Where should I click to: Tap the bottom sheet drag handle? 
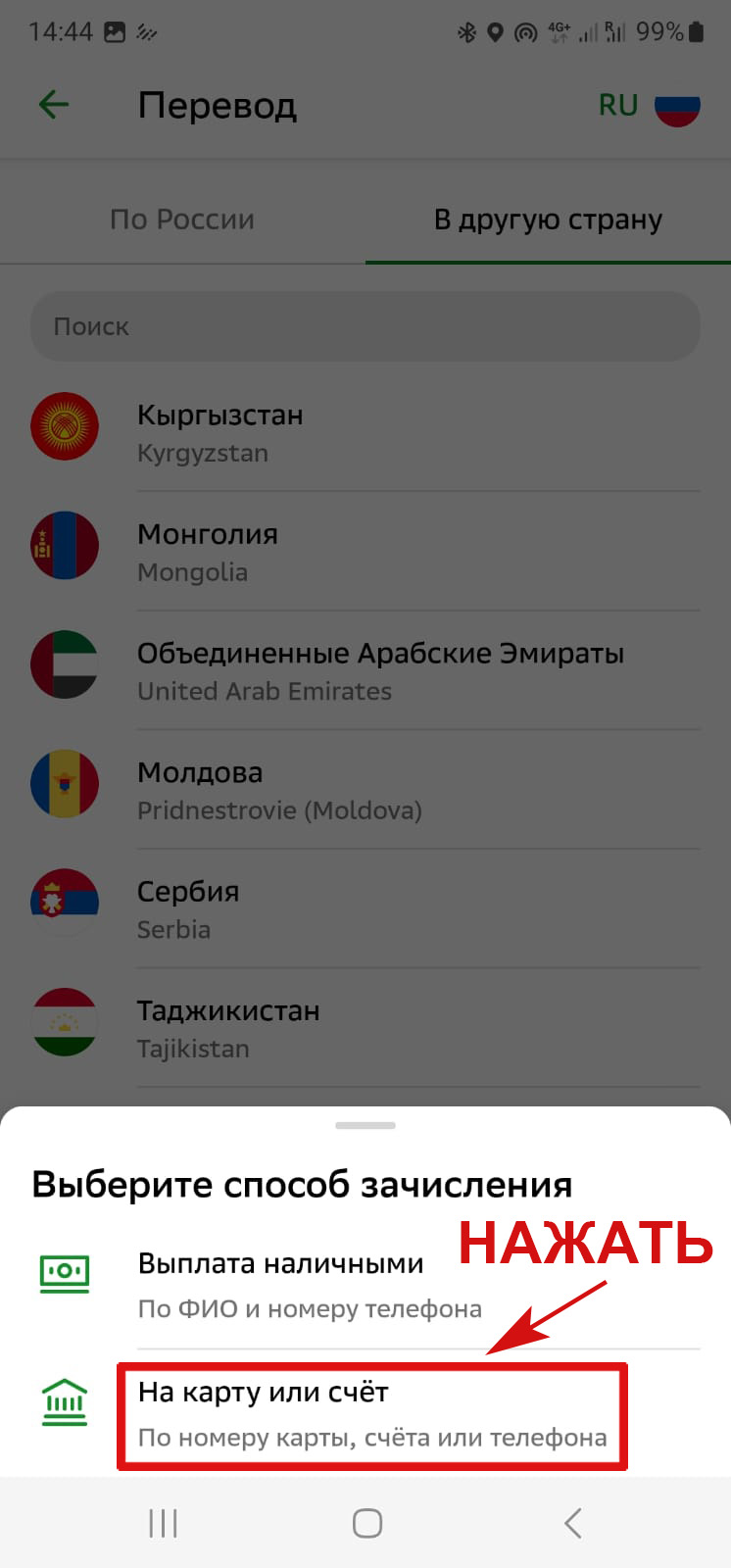coord(365,1125)
